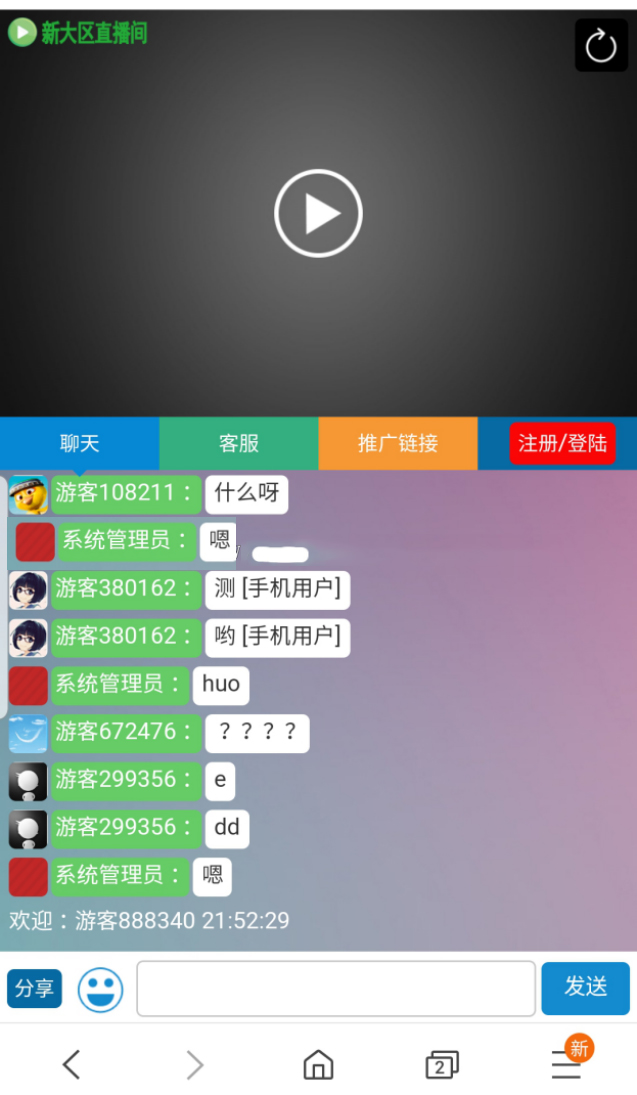The image size is (637, 1095).
Task: Tap the 注册/登陆 button
Action: pyautogui.click(x=562, y=443)
